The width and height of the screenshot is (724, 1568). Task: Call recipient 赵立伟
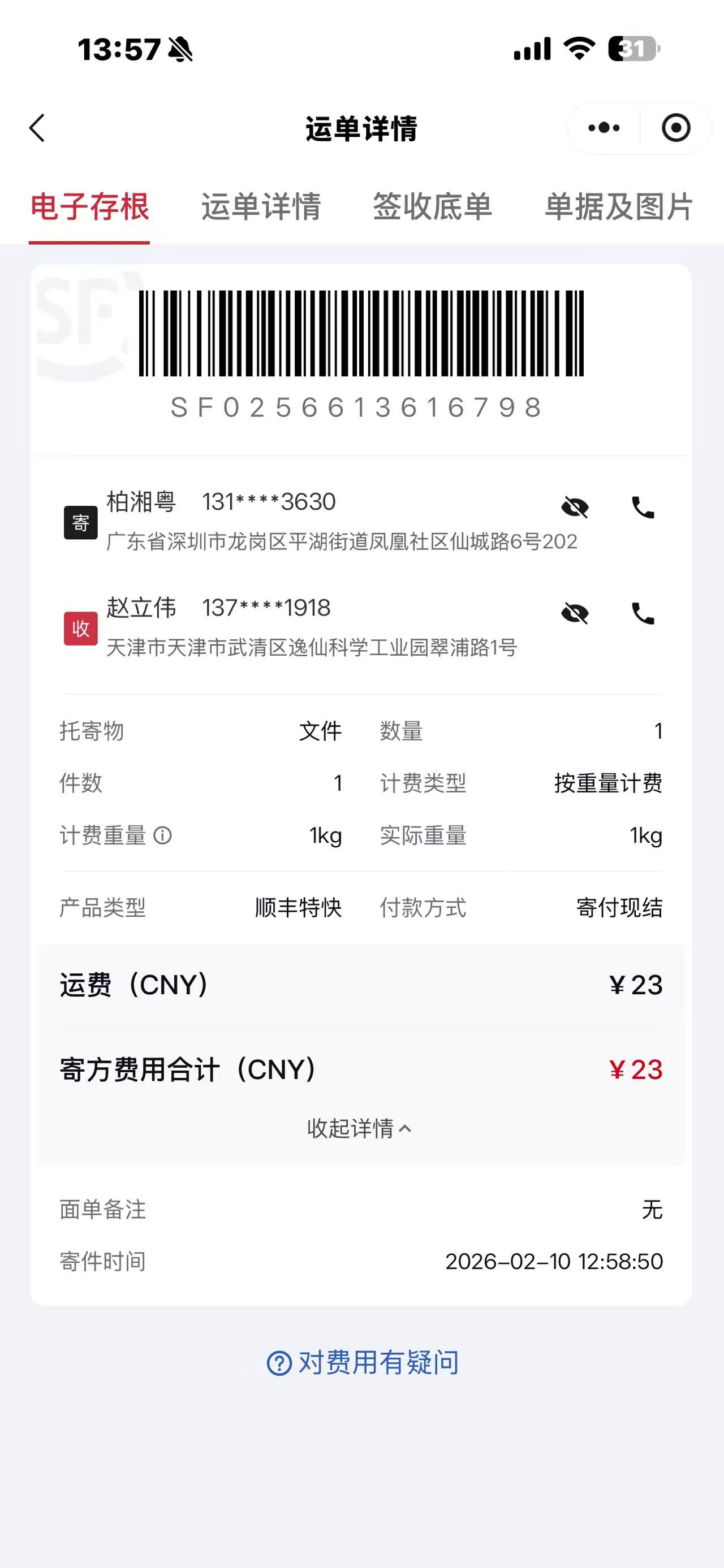click(x=643, y=613)
